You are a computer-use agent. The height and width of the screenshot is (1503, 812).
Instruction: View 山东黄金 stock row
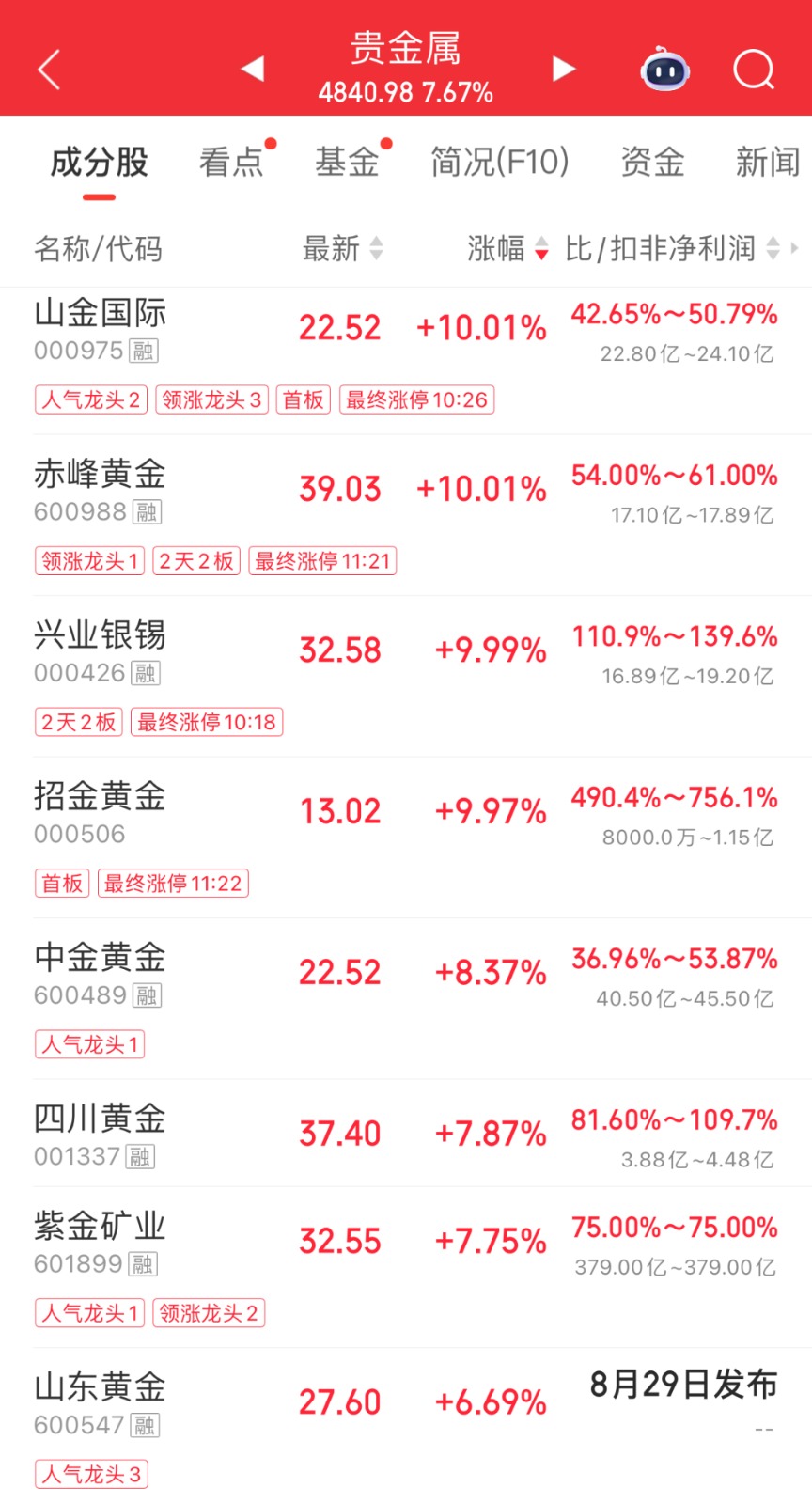pos(406,1426)
